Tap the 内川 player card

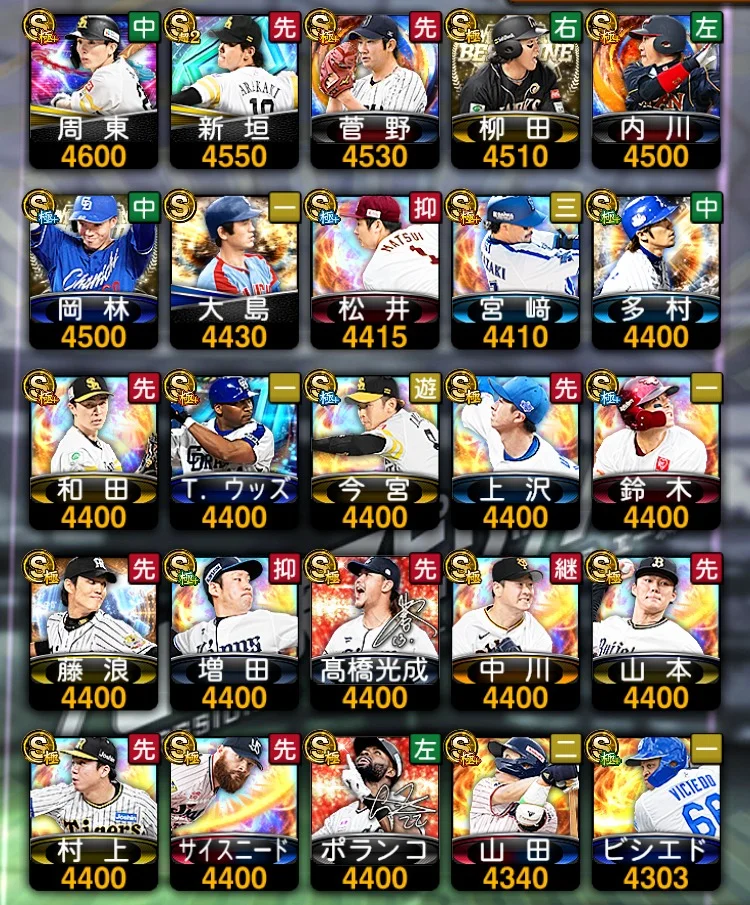(656, 90)
